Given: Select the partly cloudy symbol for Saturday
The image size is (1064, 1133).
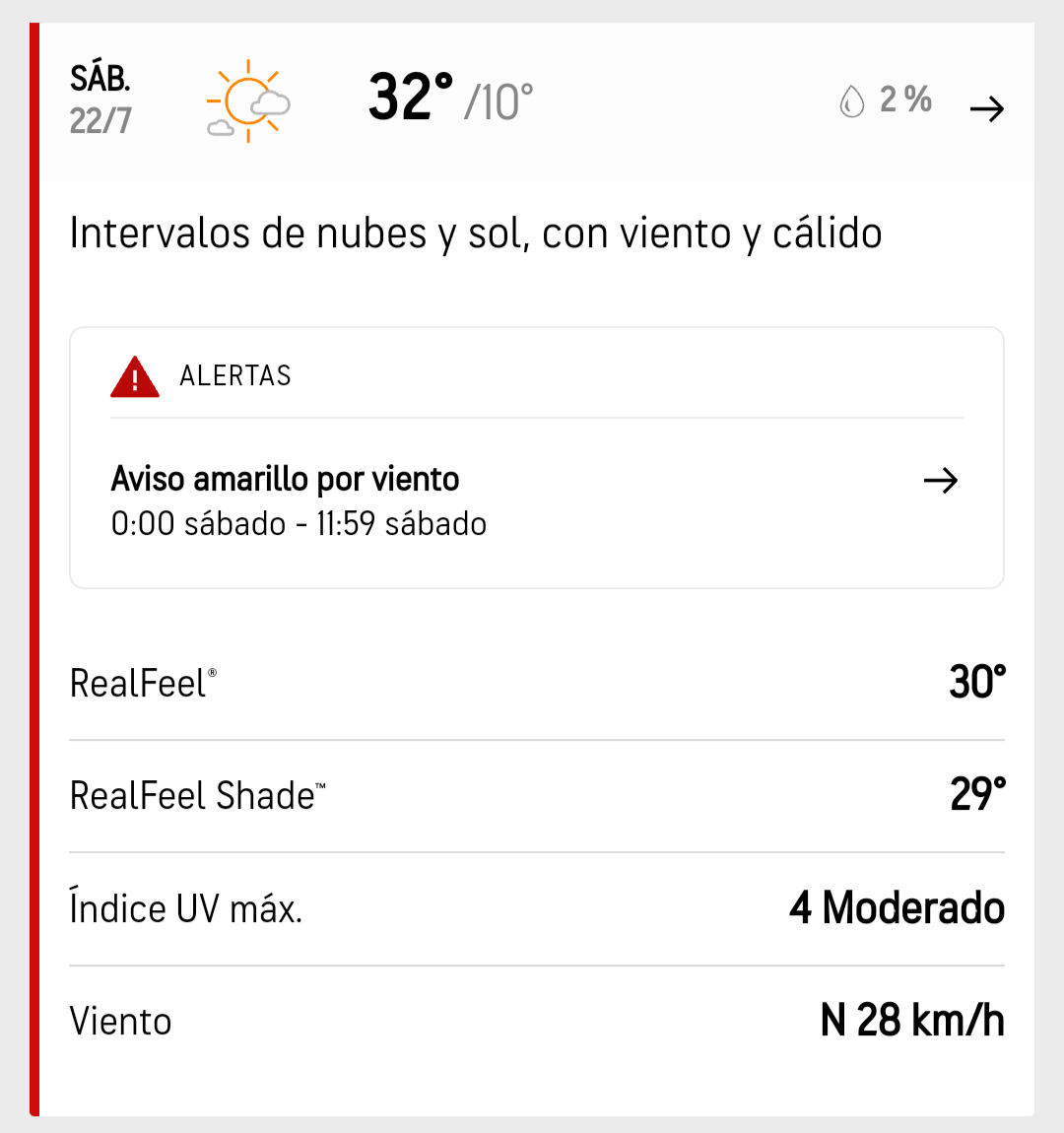Looking at the screenshot, I should pyautogui.click(x=248, y=101).
